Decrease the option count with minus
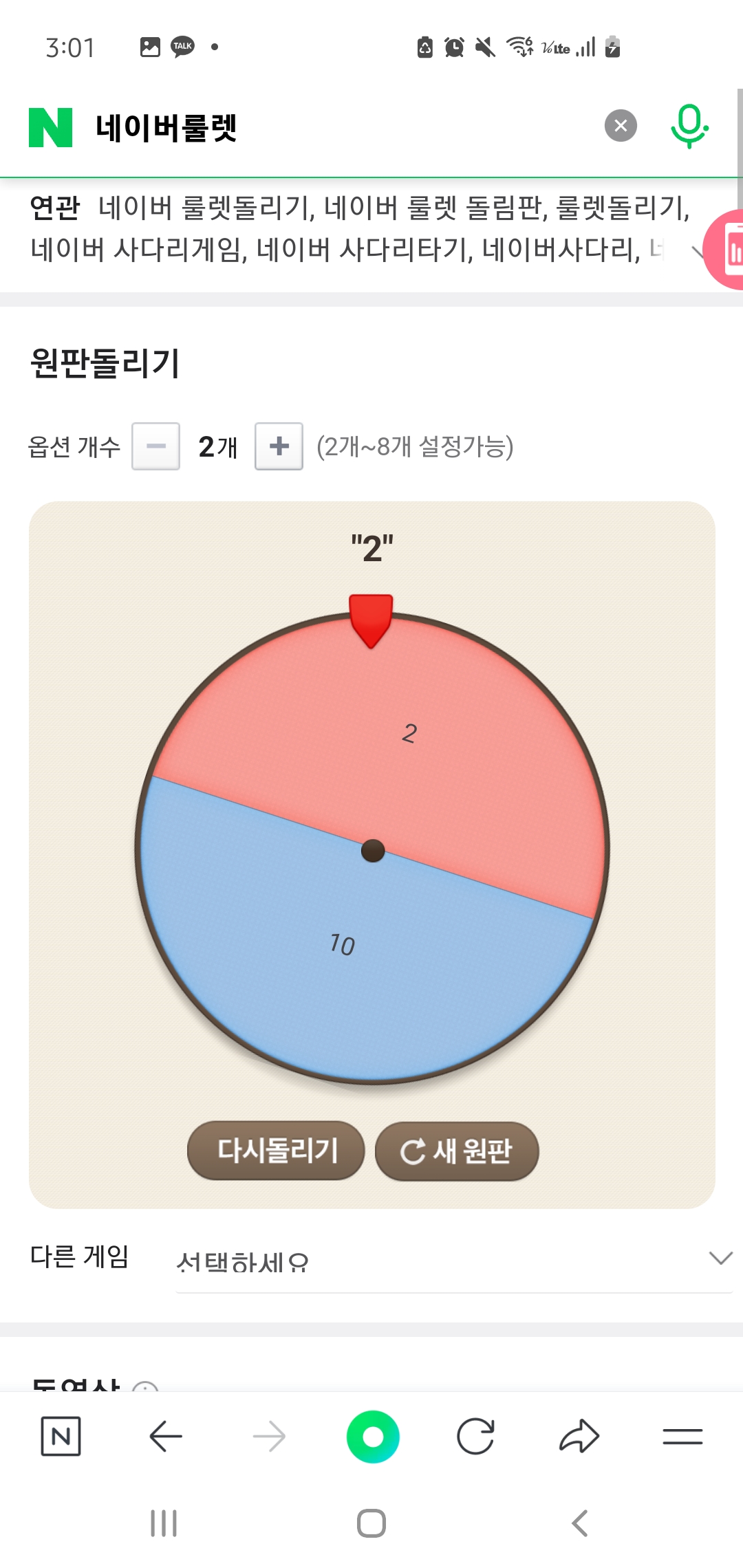 pos(156,446)
